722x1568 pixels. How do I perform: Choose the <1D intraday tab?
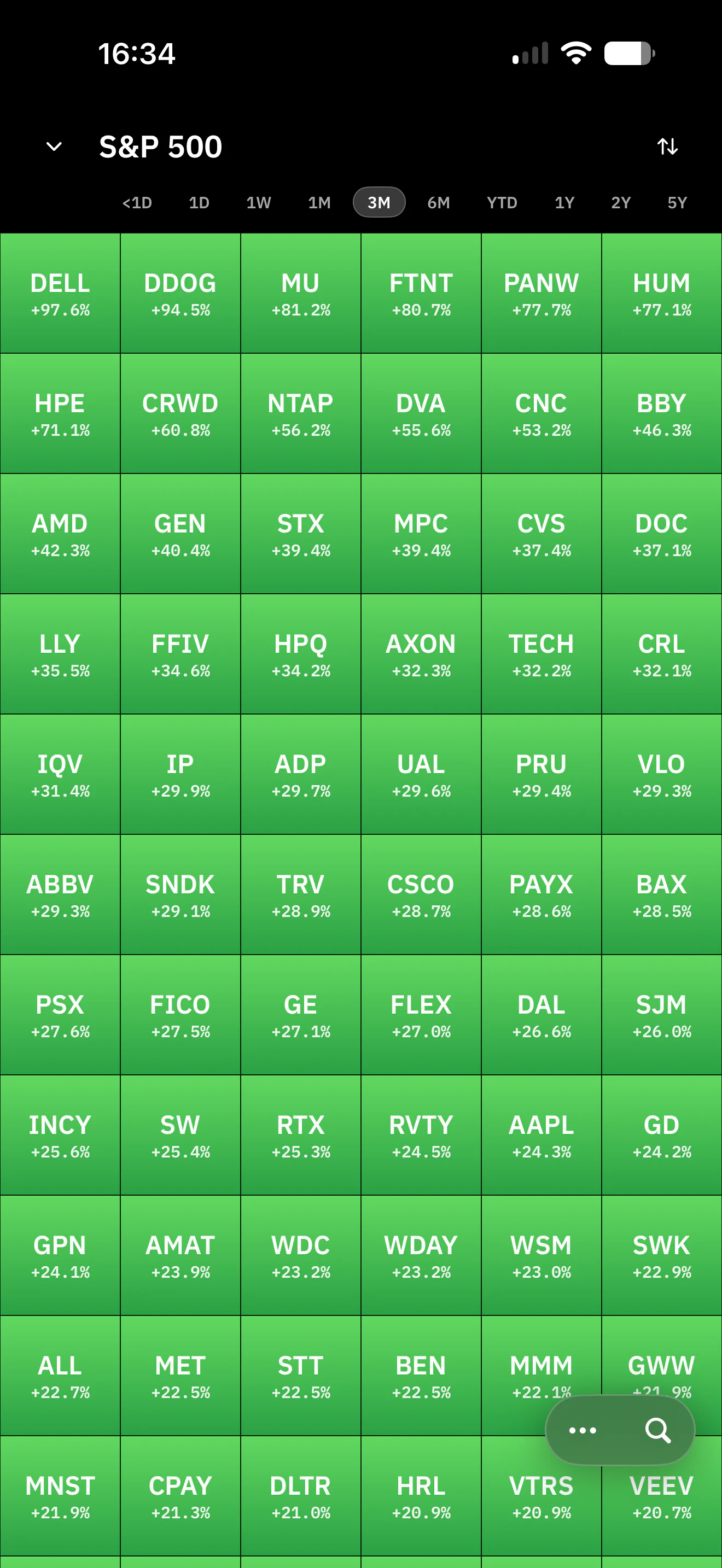(x=137, y=203)
